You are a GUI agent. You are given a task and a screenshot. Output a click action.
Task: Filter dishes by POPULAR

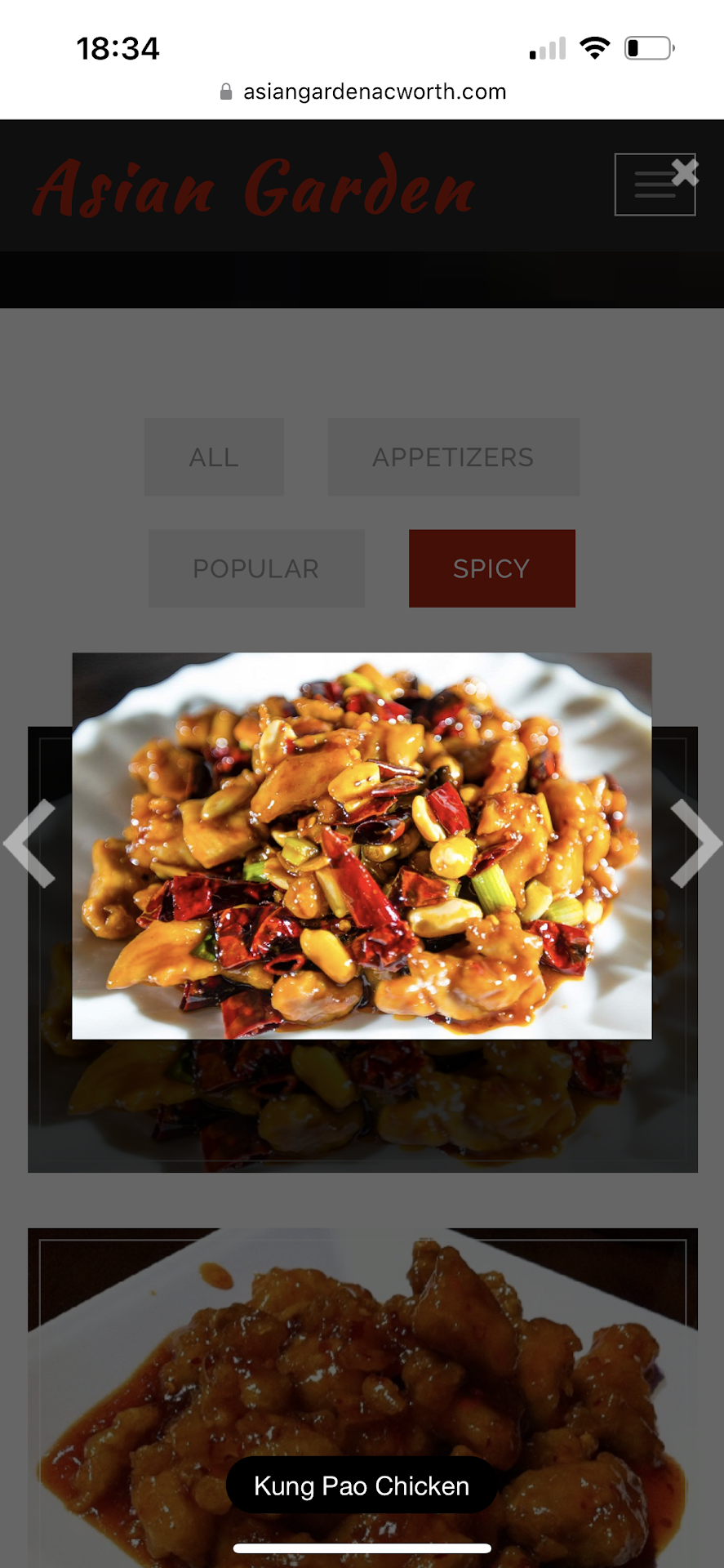click(x=255, y=568)
